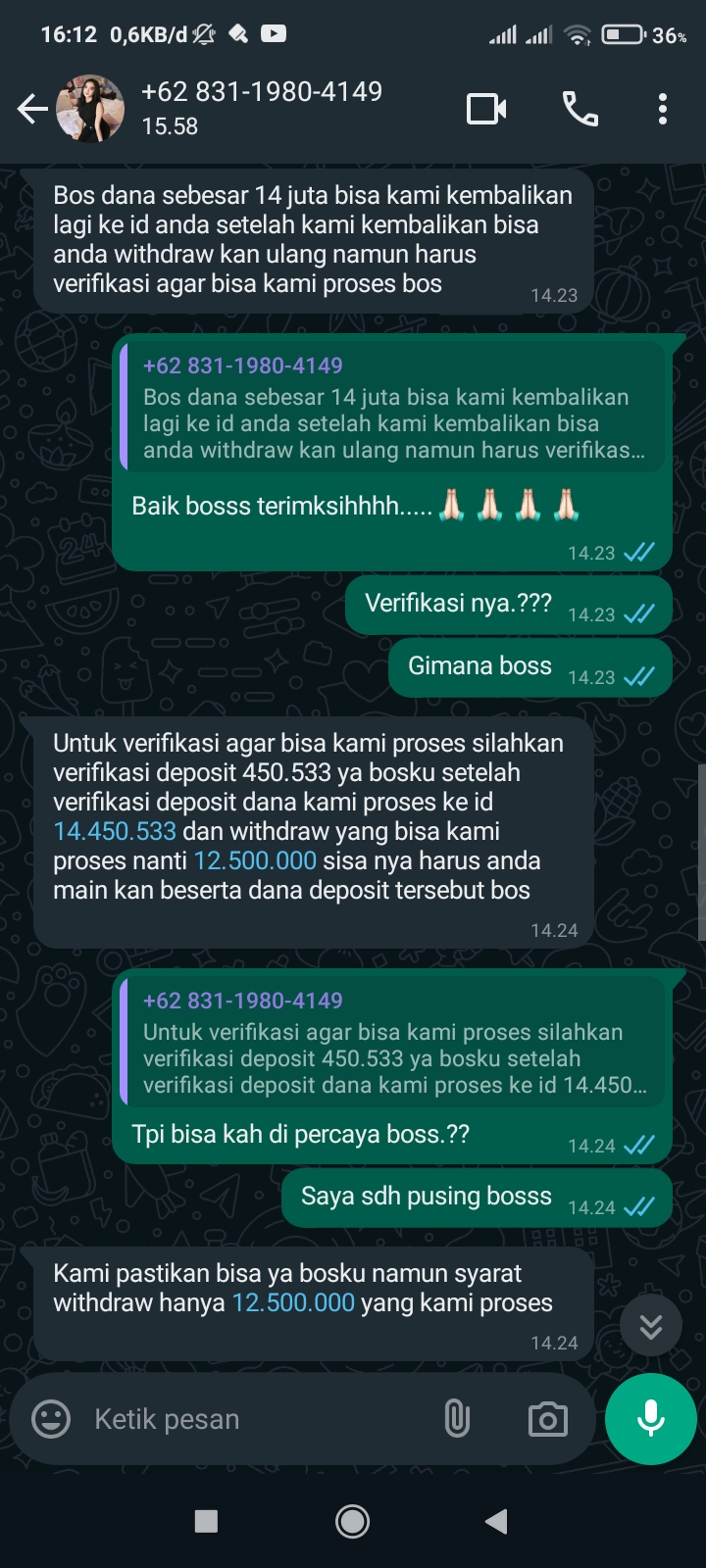This screenshot has height=1568, width=706.
Task: Tap the 14.450.533 number link
Action: click(x=115, y=831)
